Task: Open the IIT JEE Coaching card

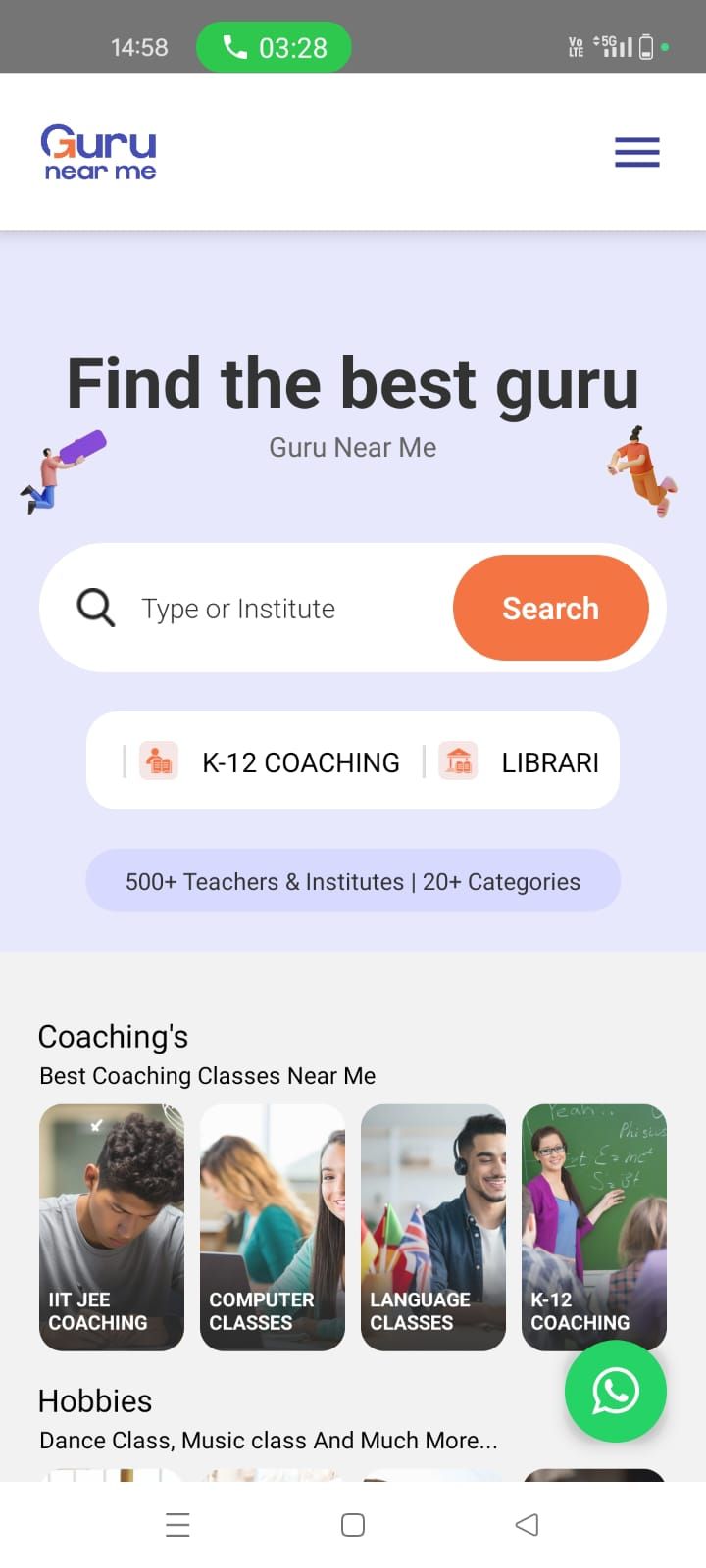Action: pyautogui.click(x=112, y=1227)
